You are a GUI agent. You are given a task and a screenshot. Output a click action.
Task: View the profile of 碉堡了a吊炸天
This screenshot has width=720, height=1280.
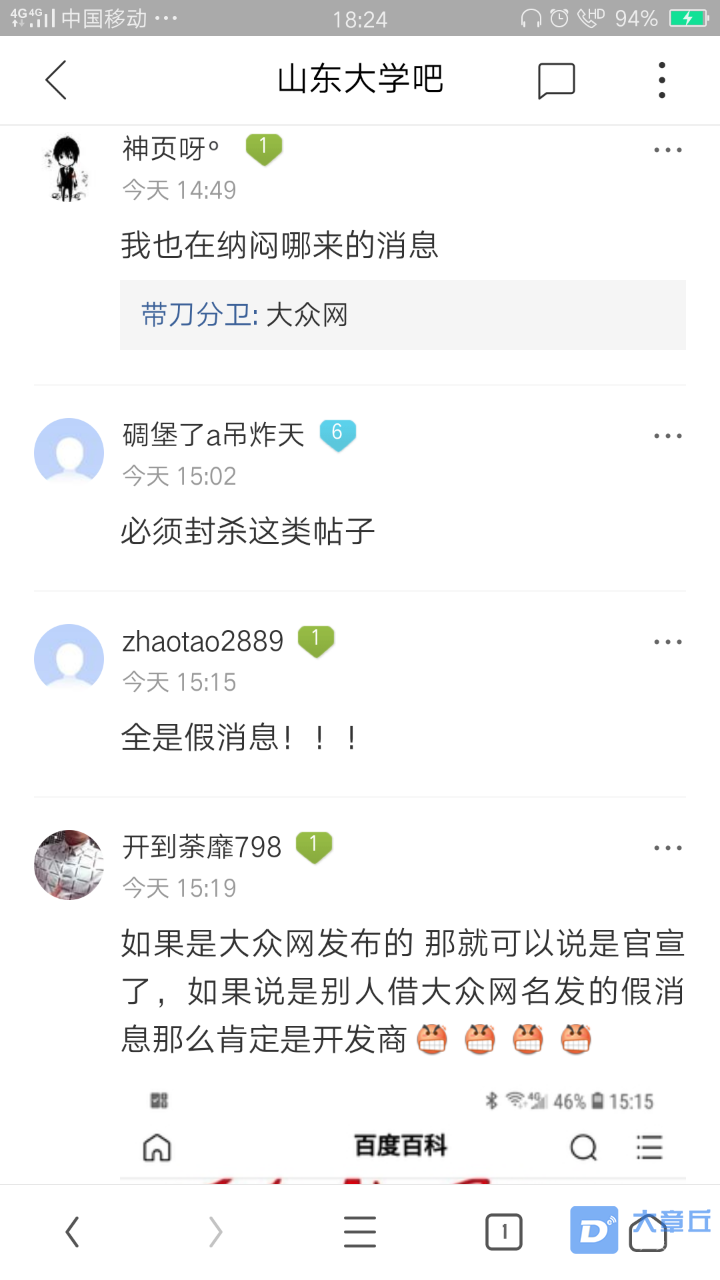coord(68,453)
